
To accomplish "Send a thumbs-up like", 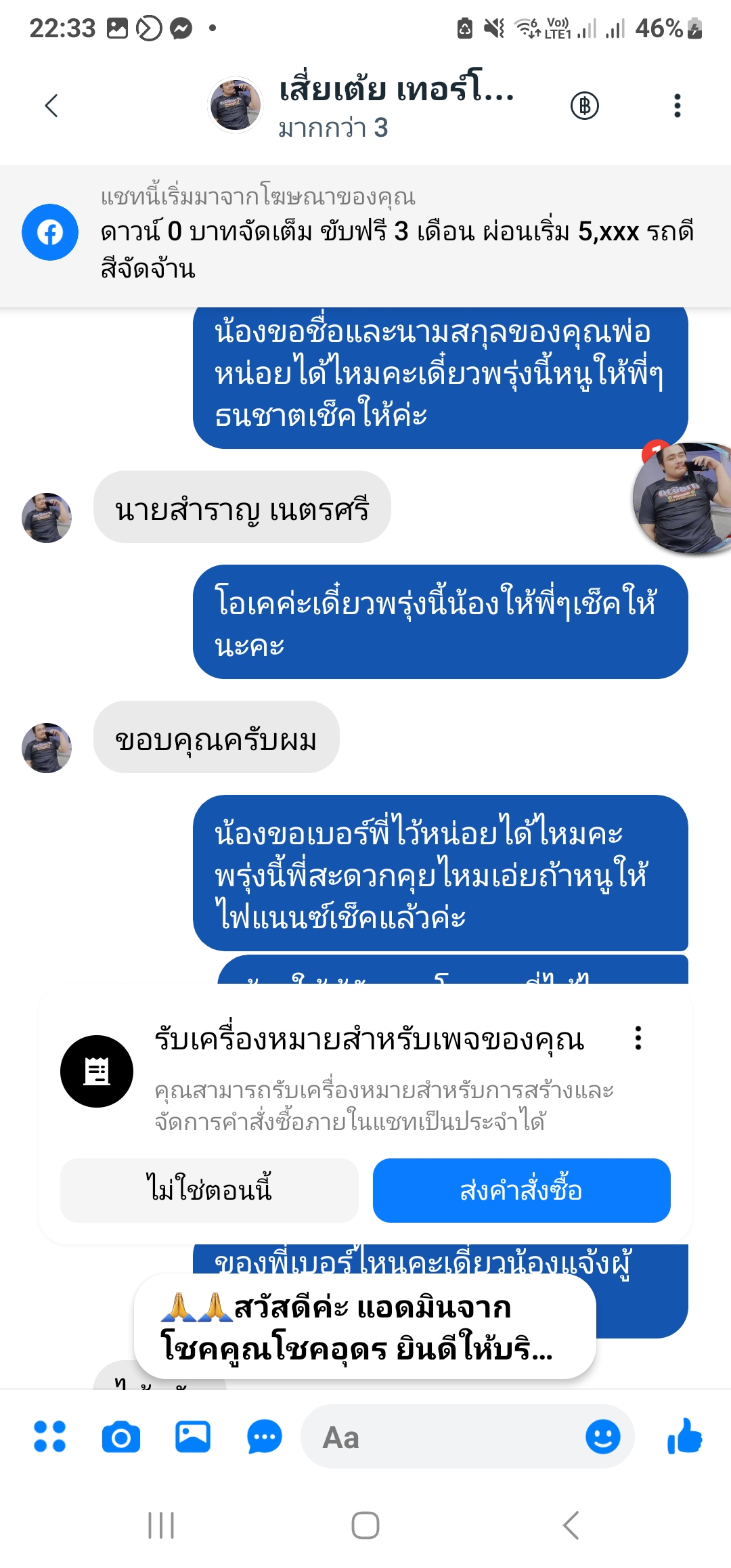I will click(x=684, y=1436).
